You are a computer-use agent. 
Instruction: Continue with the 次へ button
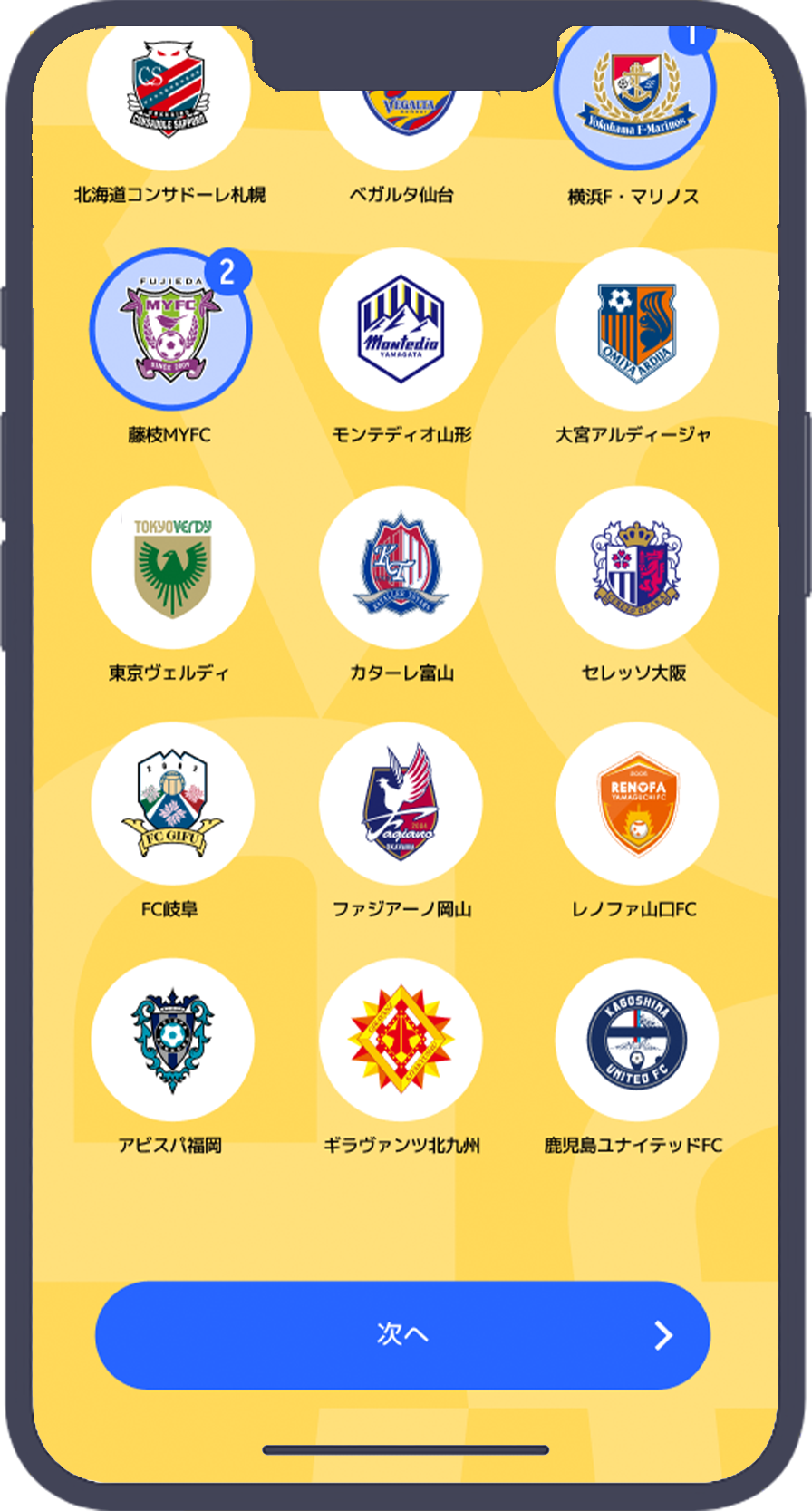tap(402, 1334)
